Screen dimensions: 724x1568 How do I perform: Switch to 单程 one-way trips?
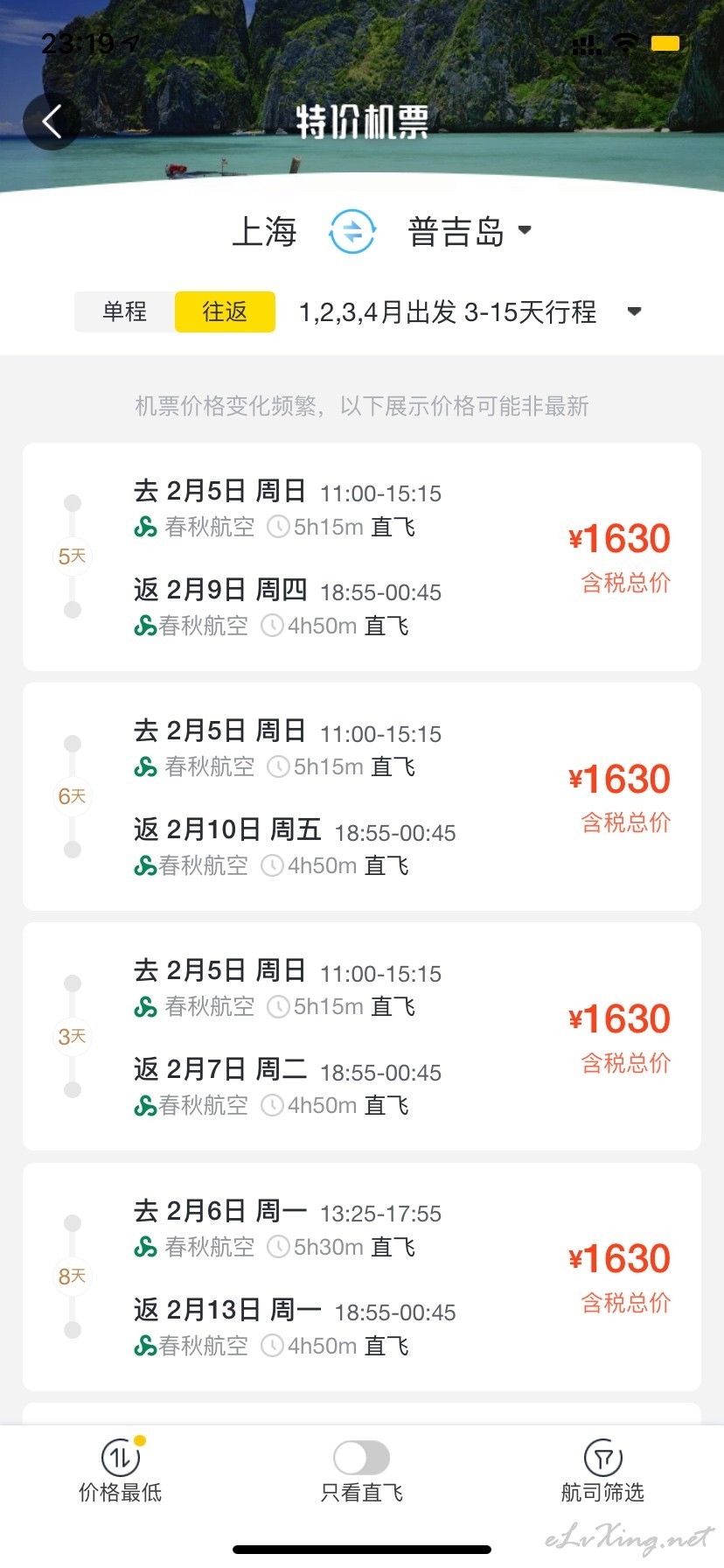[x=125, y=311]
